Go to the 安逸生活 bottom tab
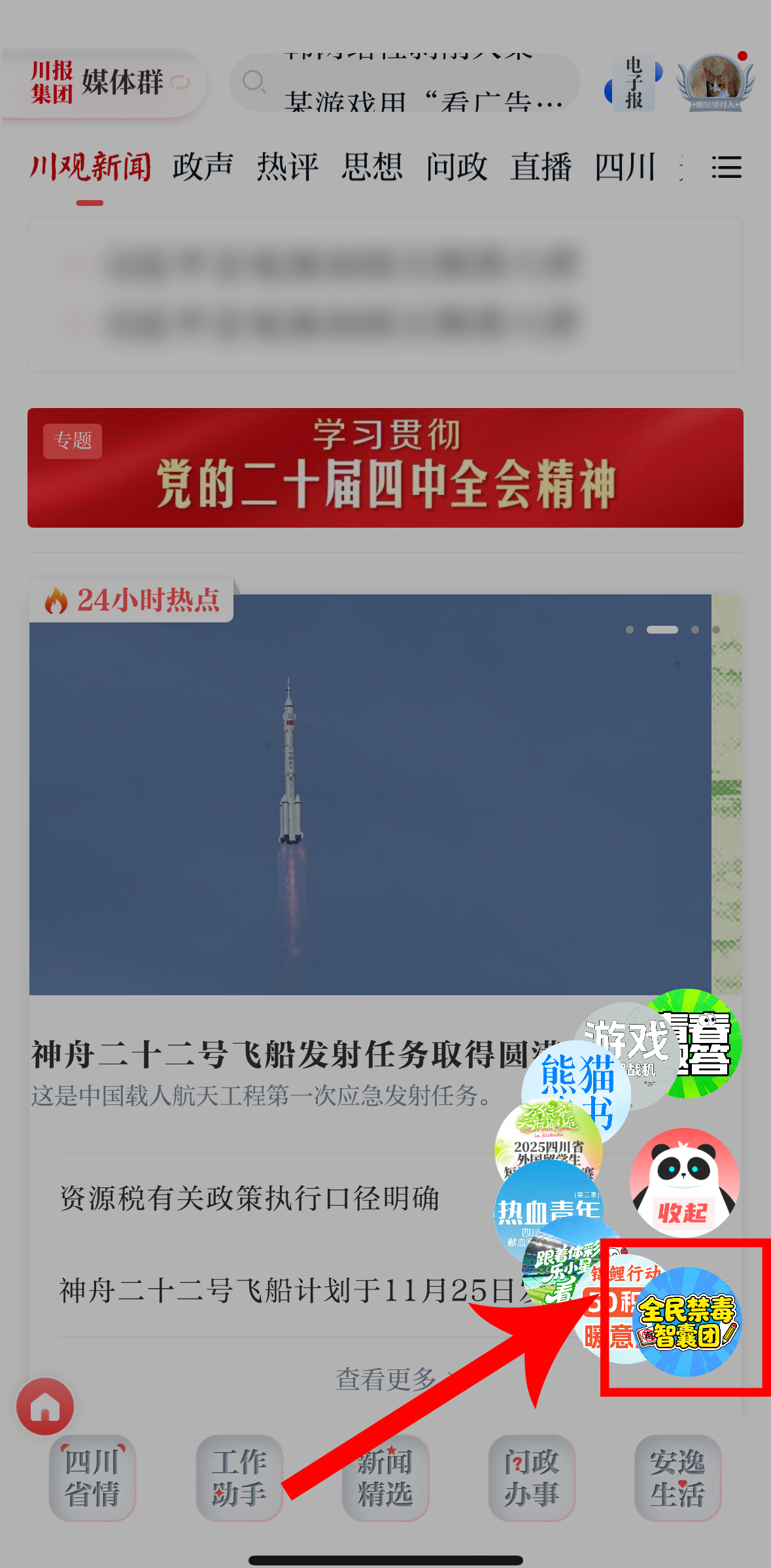 (677, 1478)
